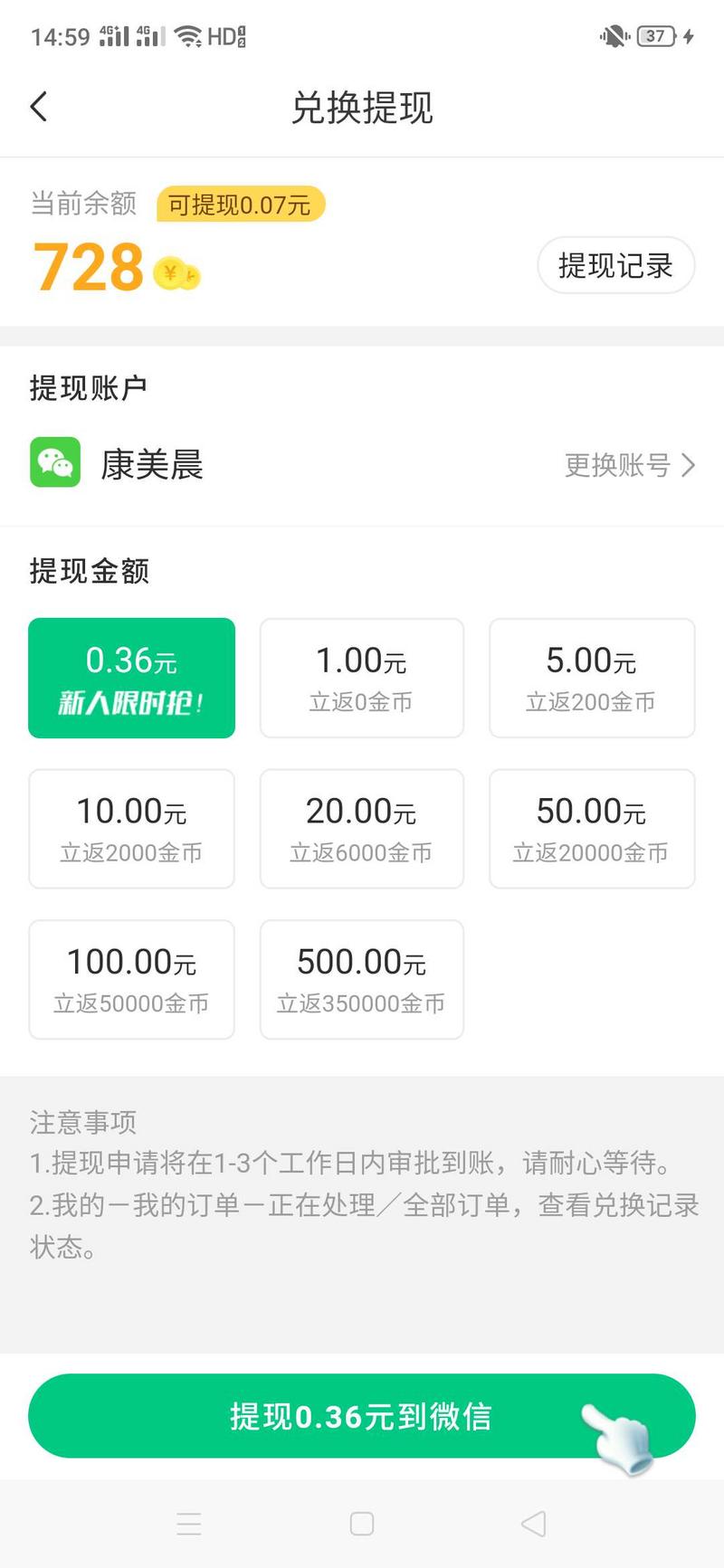
Task: Go to home via system navigation
Action: point(361,1524)
